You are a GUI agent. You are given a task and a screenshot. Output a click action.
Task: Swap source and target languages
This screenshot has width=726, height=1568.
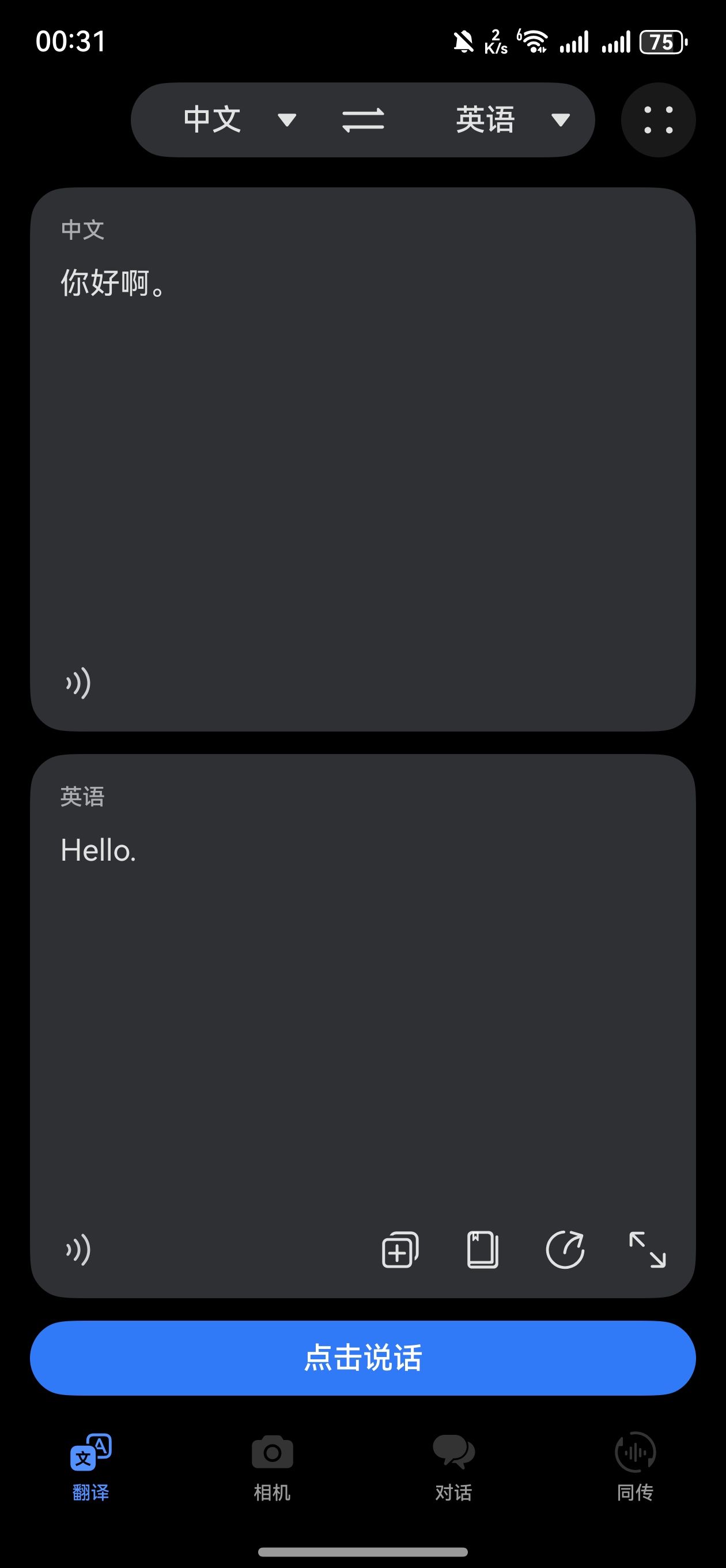tap(362, 119)
